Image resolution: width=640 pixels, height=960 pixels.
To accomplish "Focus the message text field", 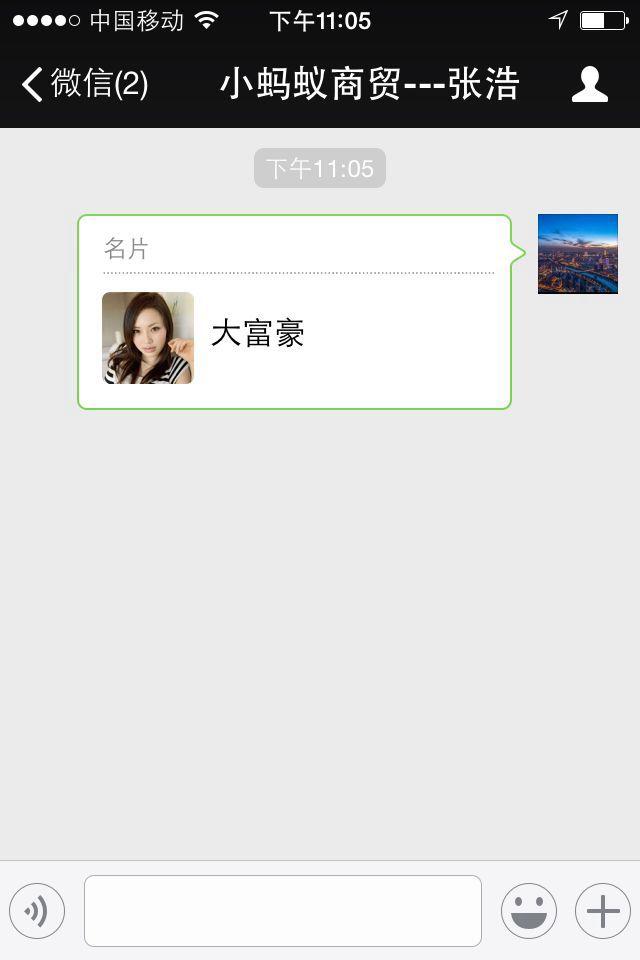I will 282,911.
